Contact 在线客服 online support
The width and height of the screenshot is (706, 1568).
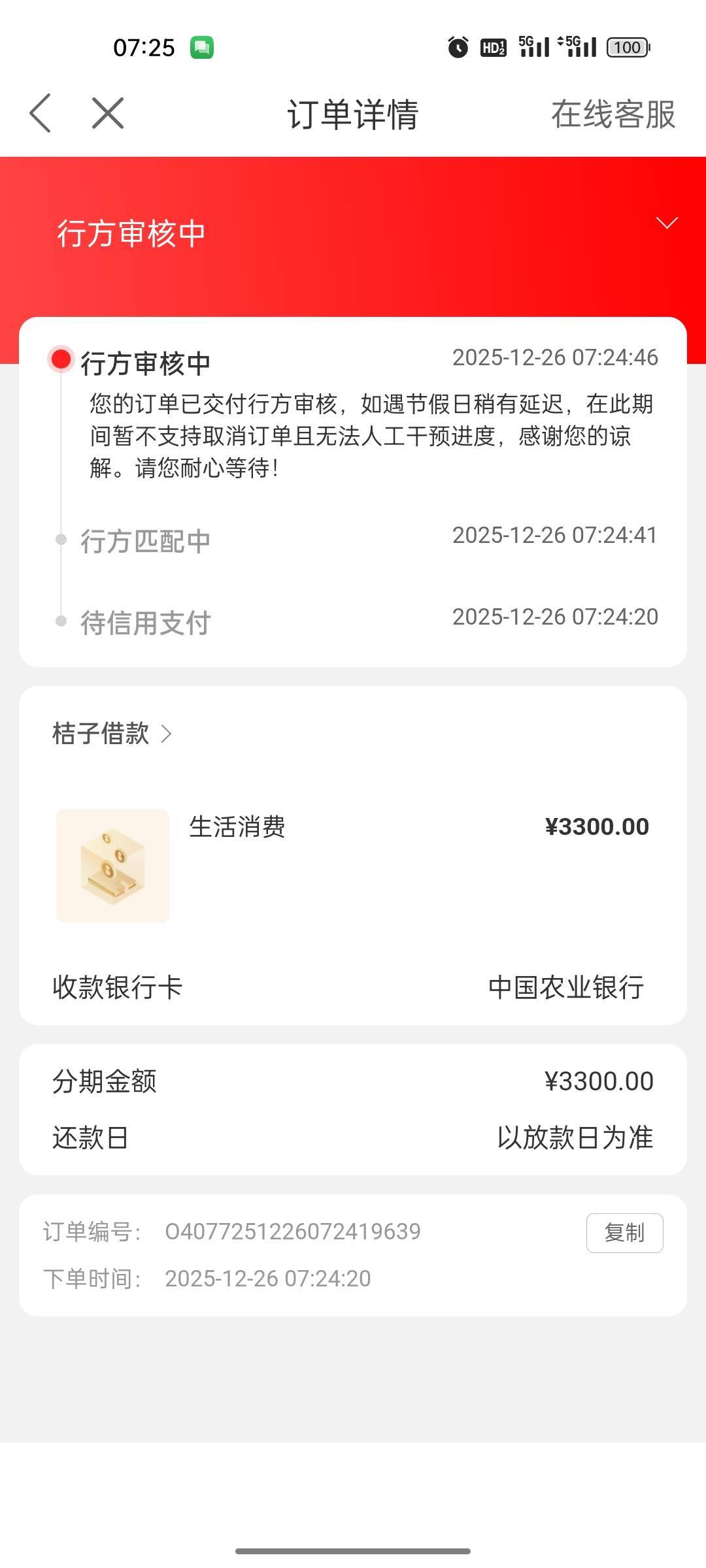(613, 115)
